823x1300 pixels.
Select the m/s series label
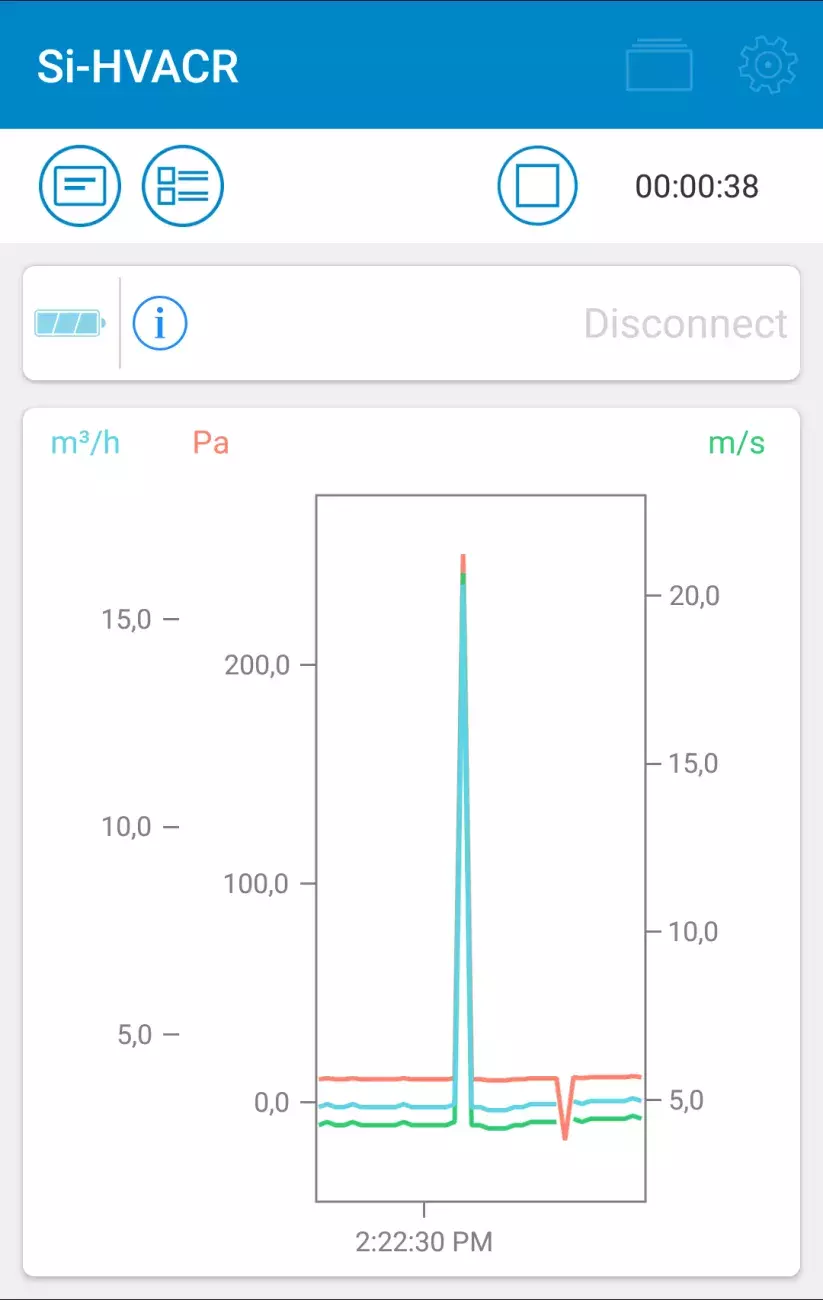click(736, 443)
